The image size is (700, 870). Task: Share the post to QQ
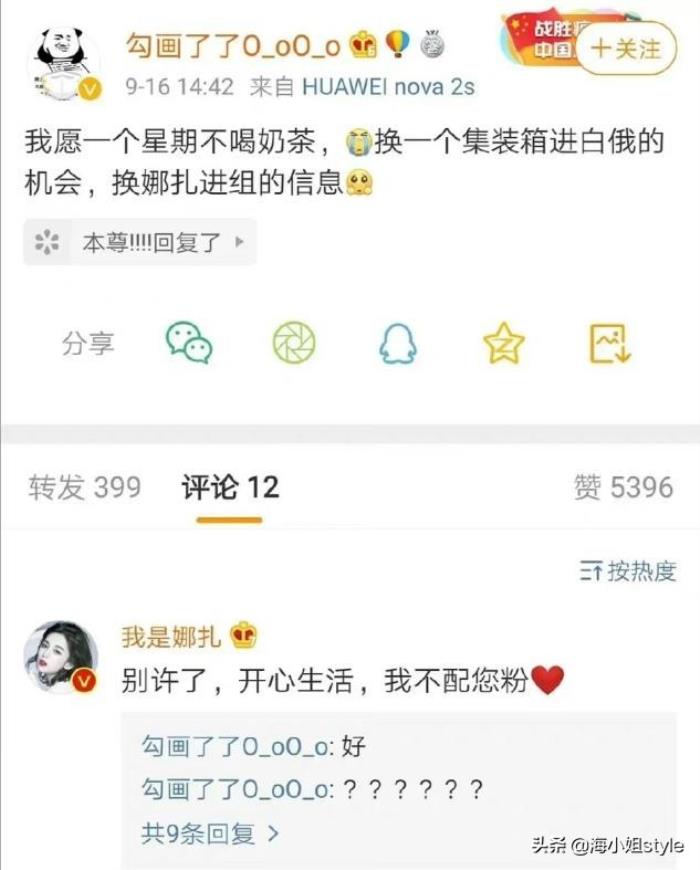point(398,343)
